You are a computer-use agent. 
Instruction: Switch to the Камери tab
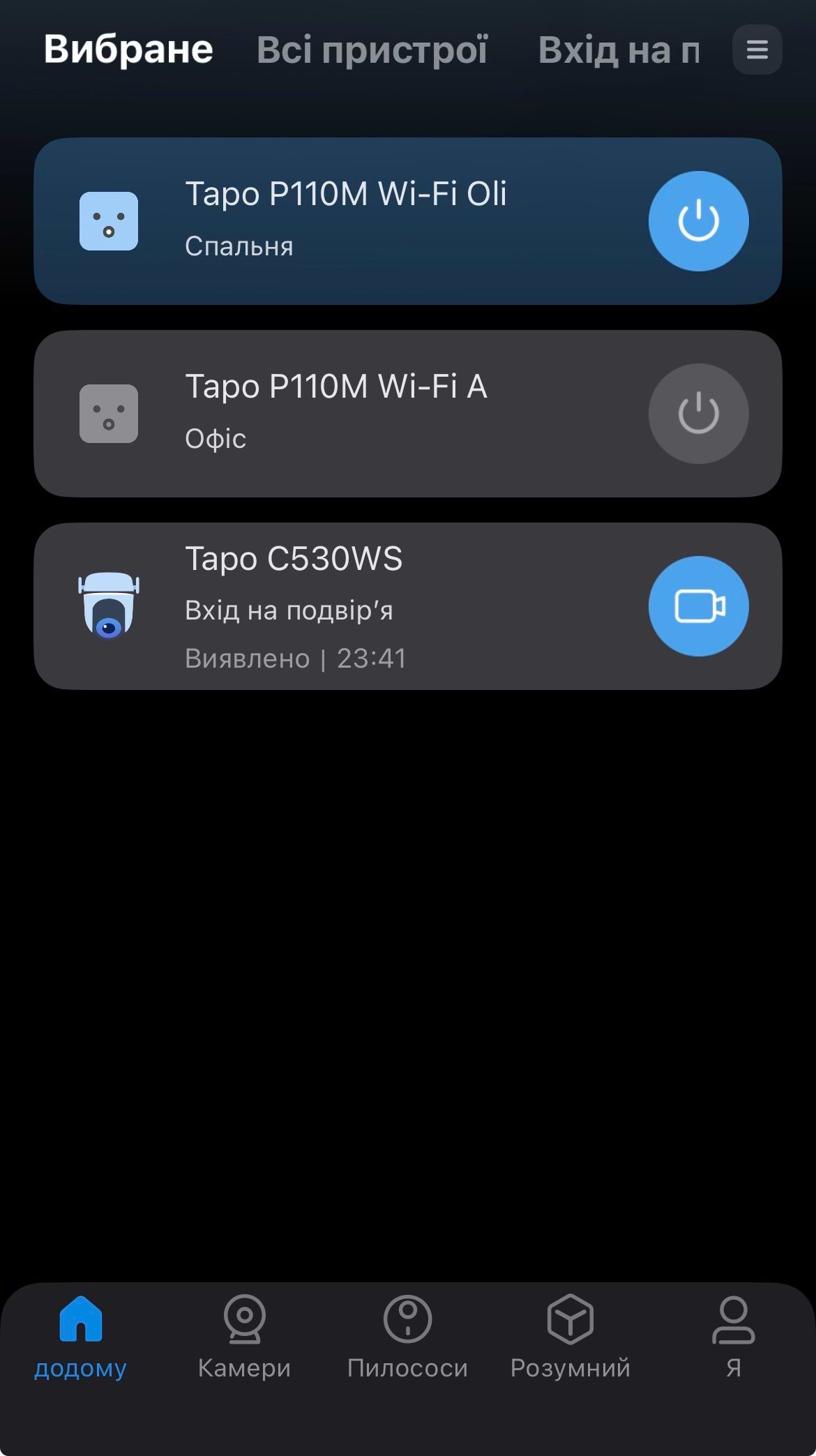pos(244,1337)
